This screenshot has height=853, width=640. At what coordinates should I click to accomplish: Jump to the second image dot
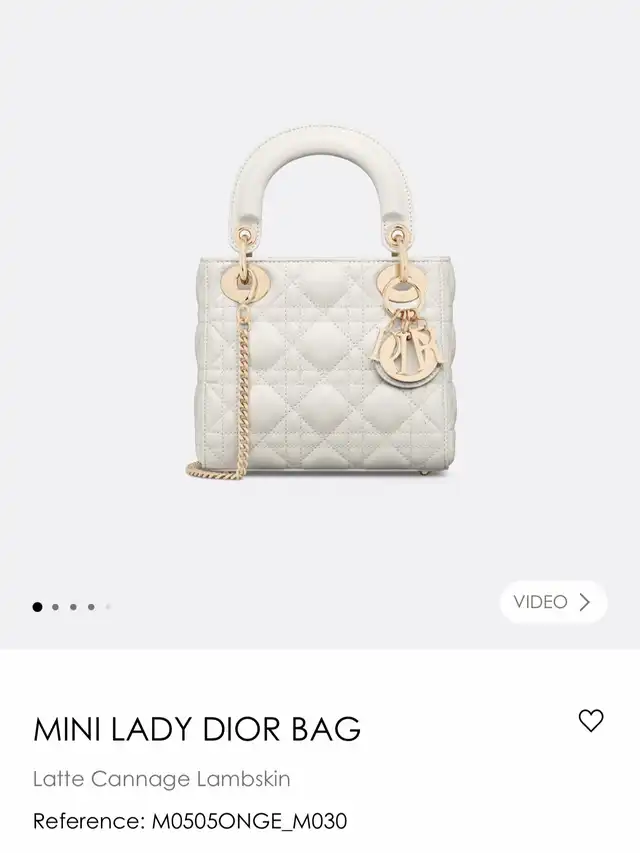(56, 606)
